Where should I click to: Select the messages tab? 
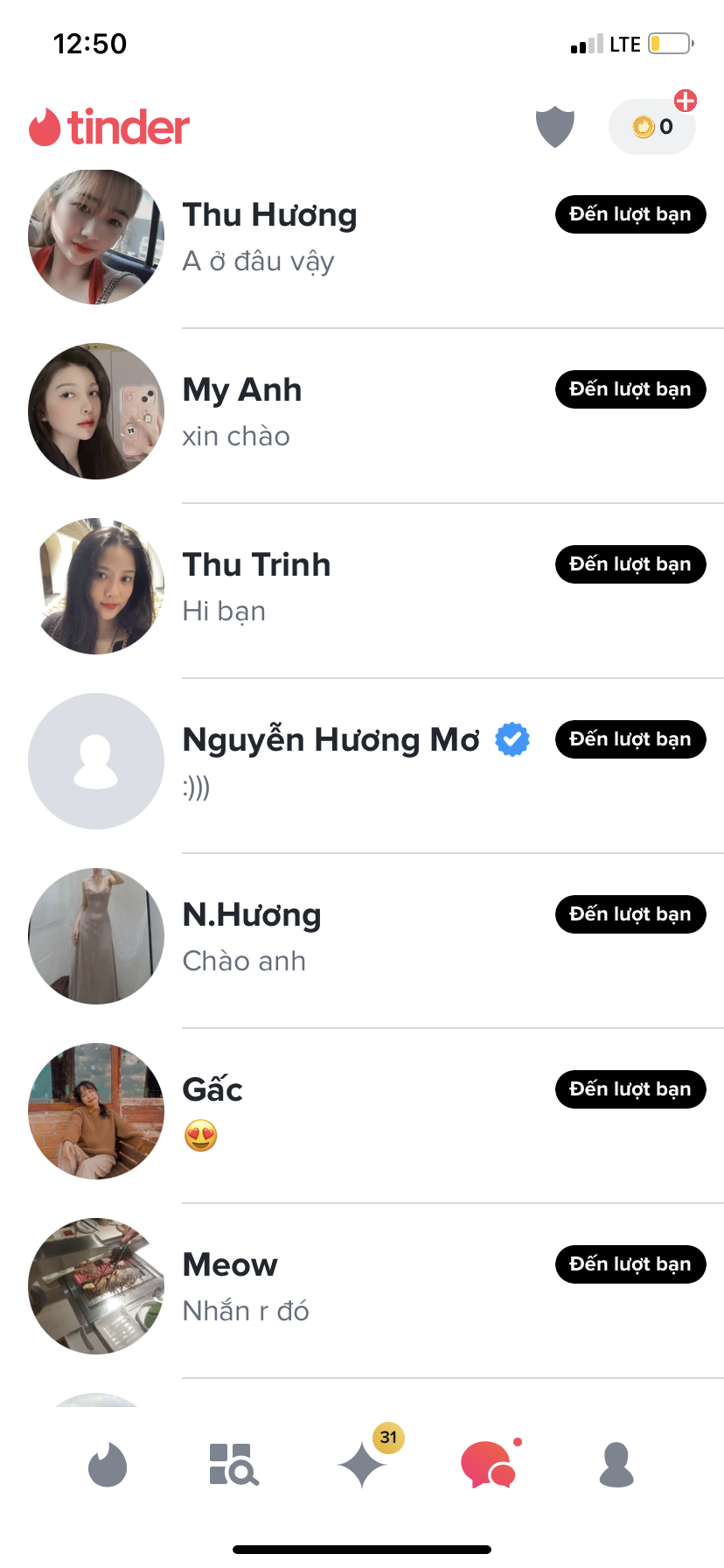[x=488, y=1465]
